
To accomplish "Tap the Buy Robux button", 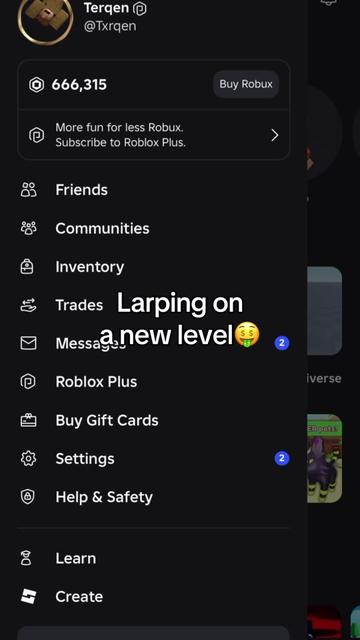I will click(x=246, y=84).
